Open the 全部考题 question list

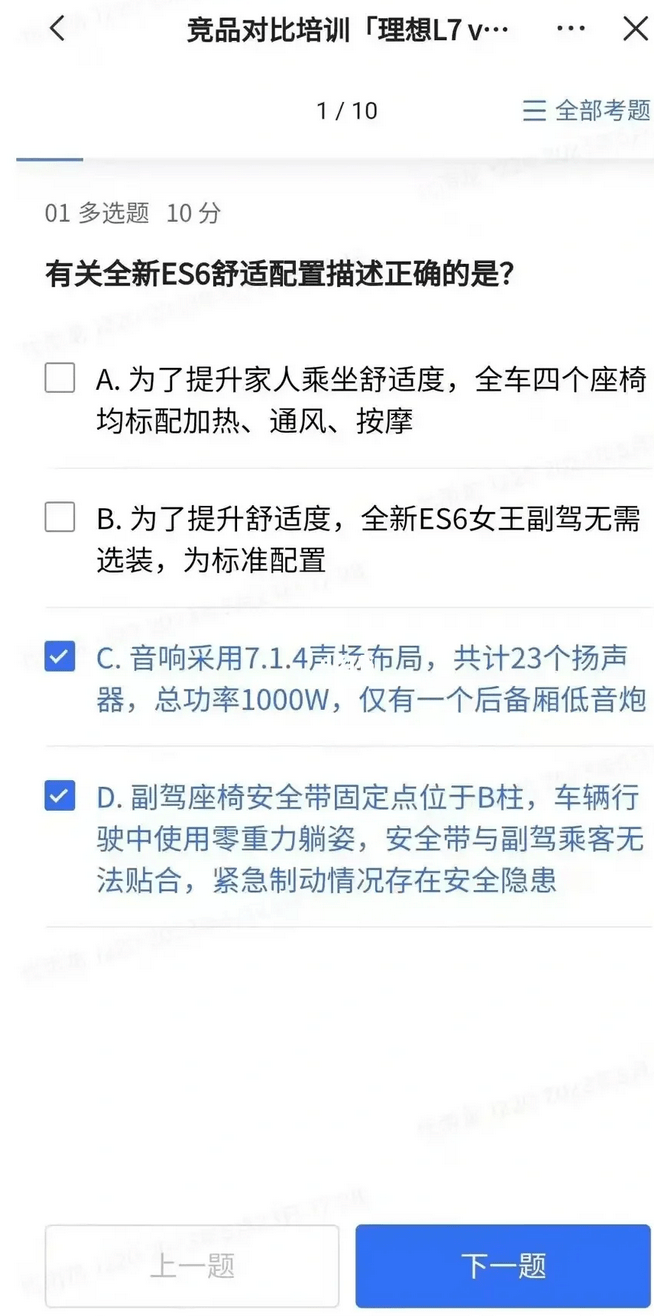(587, 110)
